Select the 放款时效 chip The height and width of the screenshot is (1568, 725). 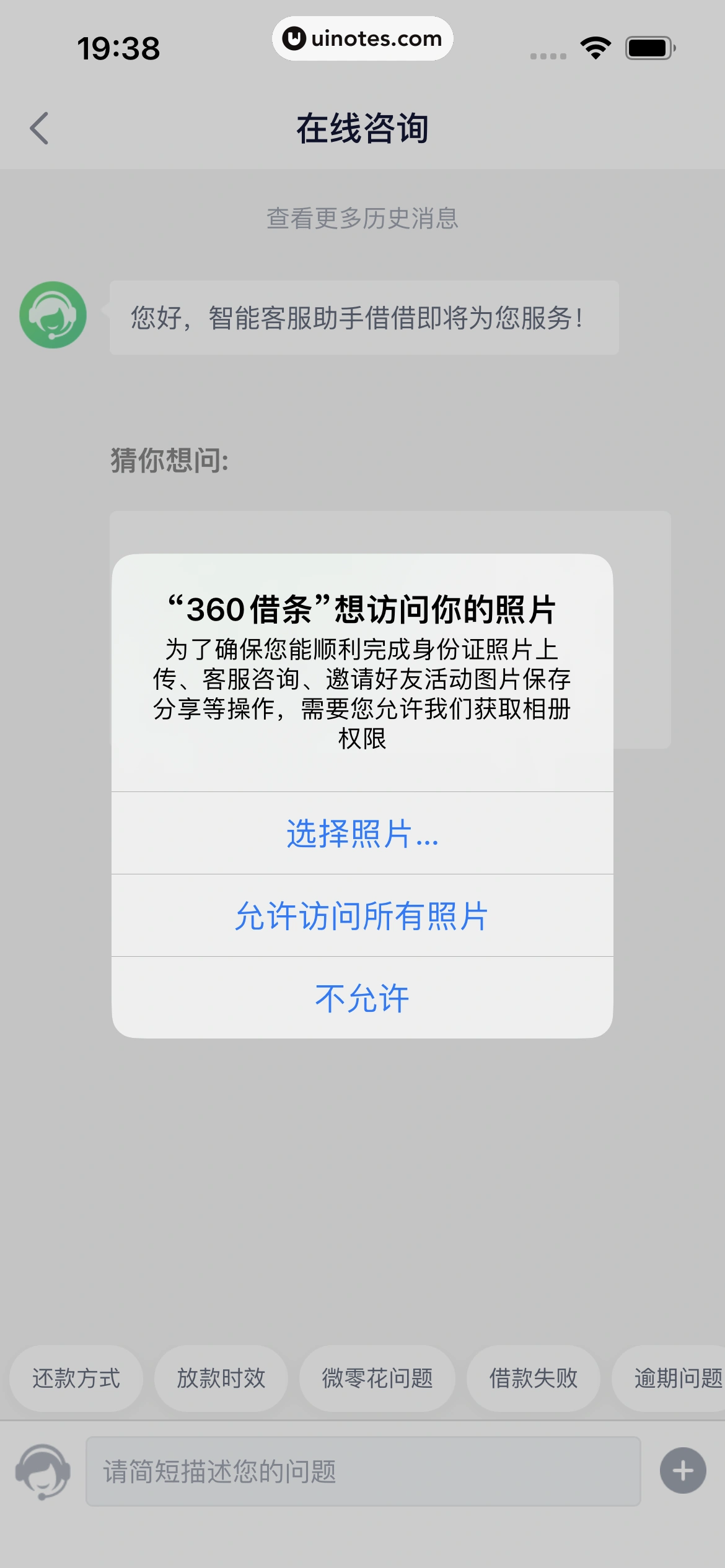click(x=221, y=1379)
